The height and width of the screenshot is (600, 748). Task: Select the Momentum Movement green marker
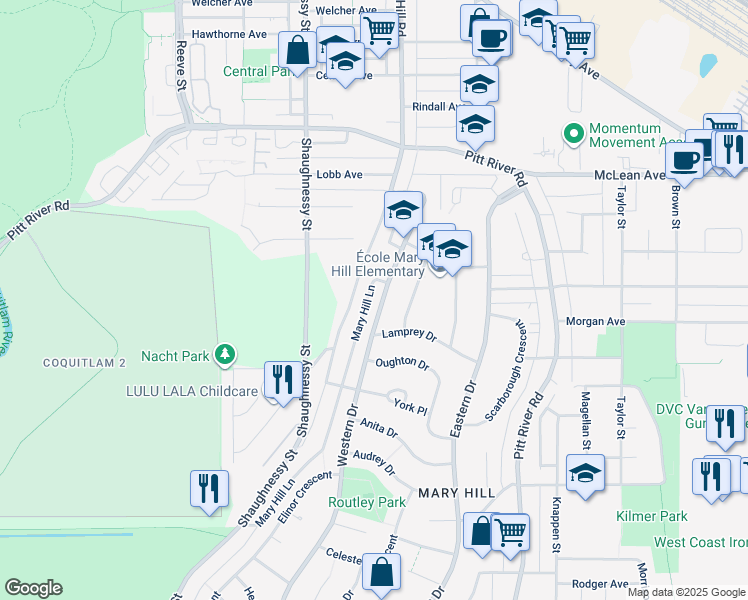[x=574, y=133]
